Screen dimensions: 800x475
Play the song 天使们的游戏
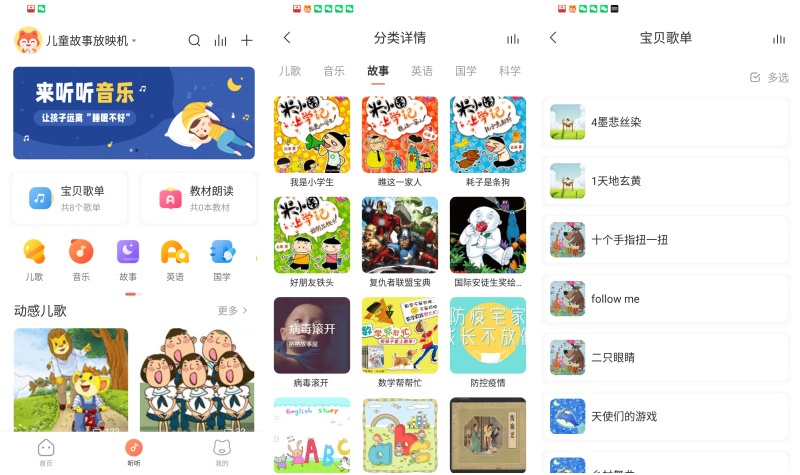(x=666, y=416)
